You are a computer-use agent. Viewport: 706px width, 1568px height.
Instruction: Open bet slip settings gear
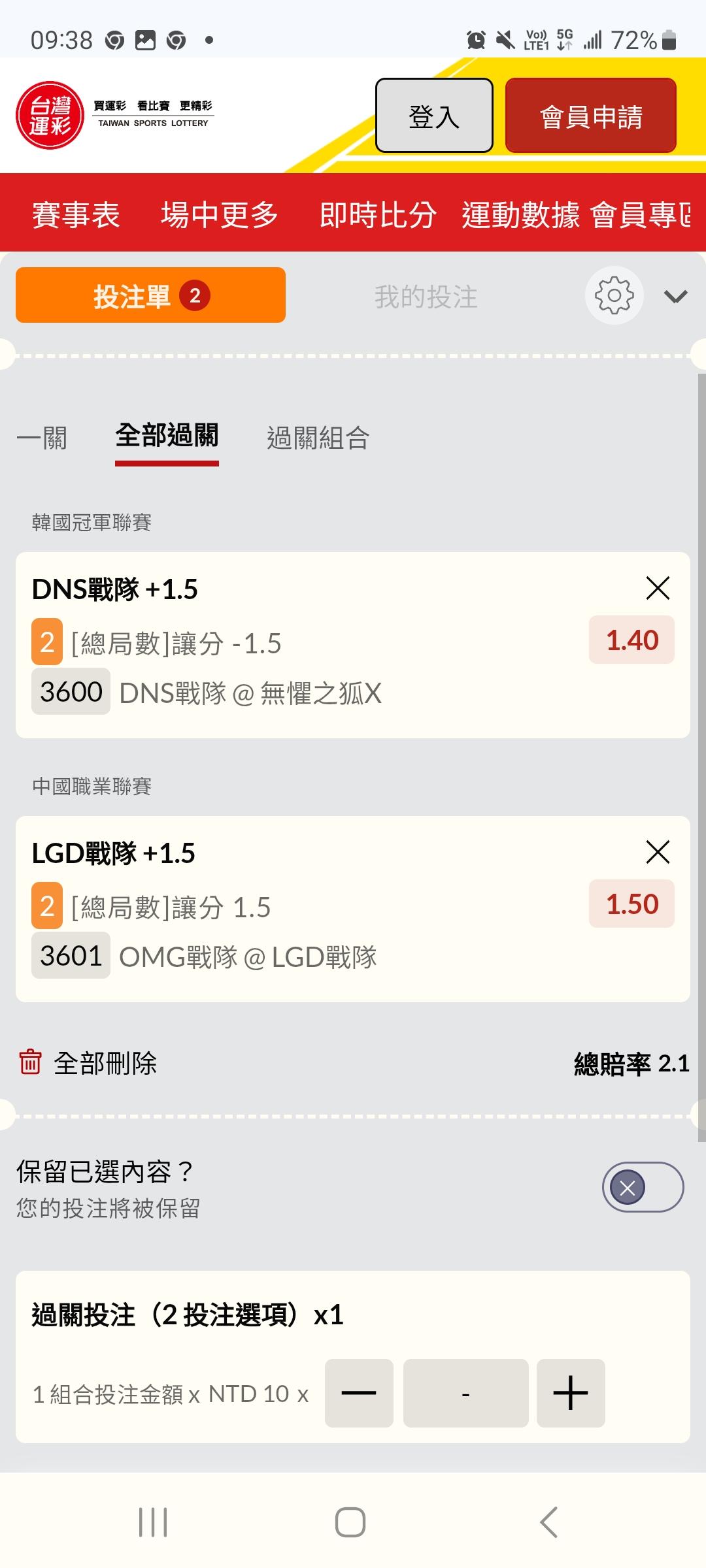614,295
